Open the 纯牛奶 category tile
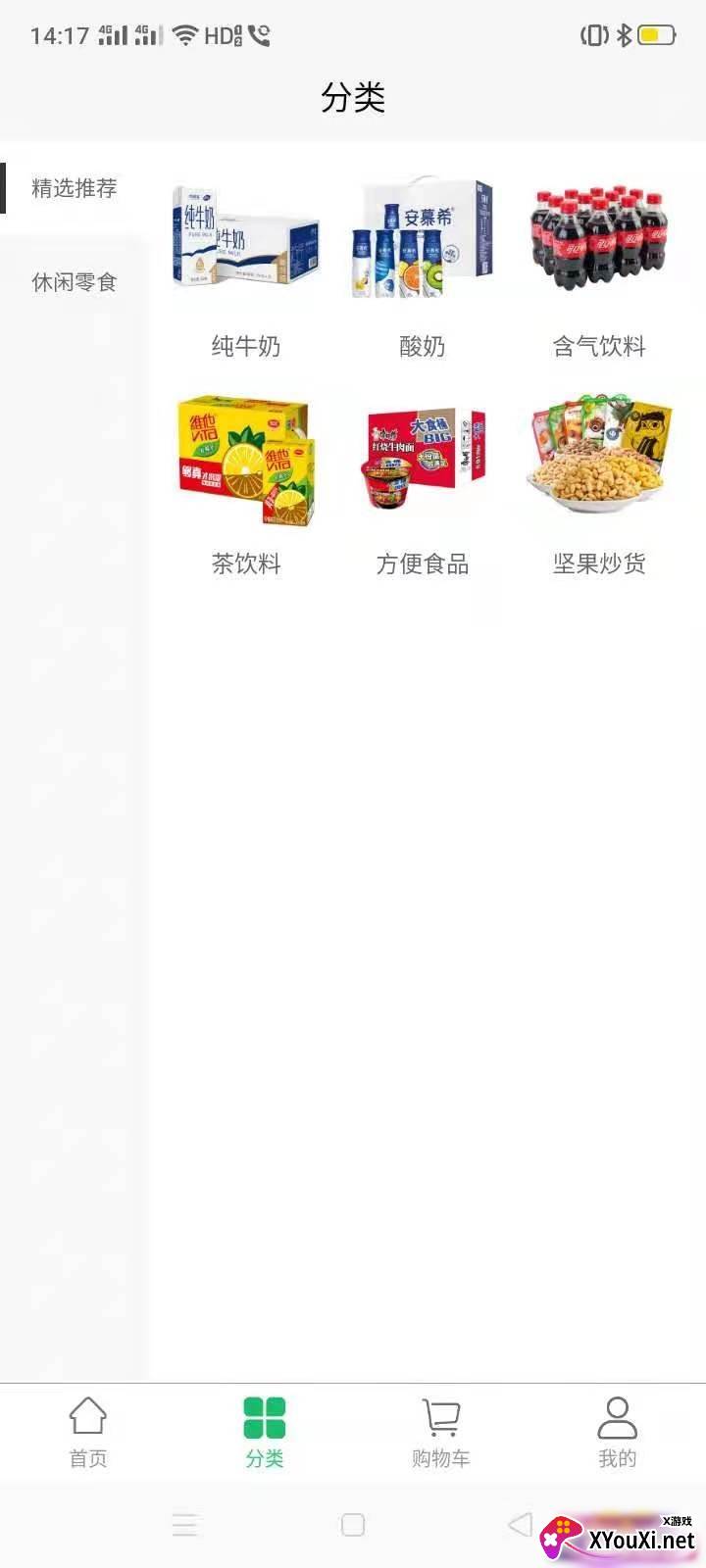Screen dimensions: 706x1568 [246, 269]
